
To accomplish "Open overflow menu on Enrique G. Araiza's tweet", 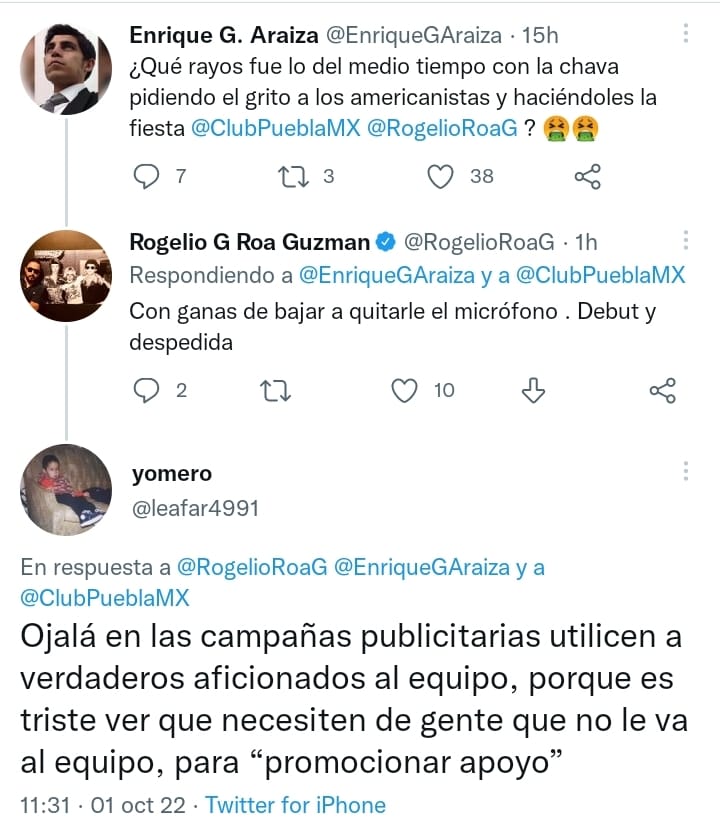I will coord(686,34).
